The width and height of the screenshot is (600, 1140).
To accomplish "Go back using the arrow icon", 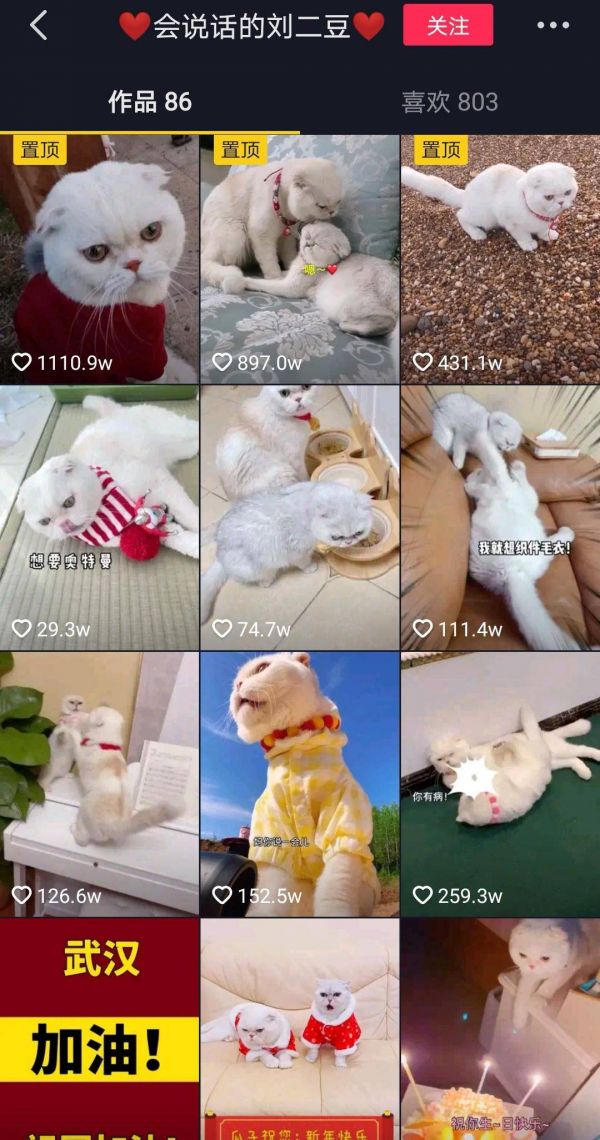I will [x=39, y=26].
